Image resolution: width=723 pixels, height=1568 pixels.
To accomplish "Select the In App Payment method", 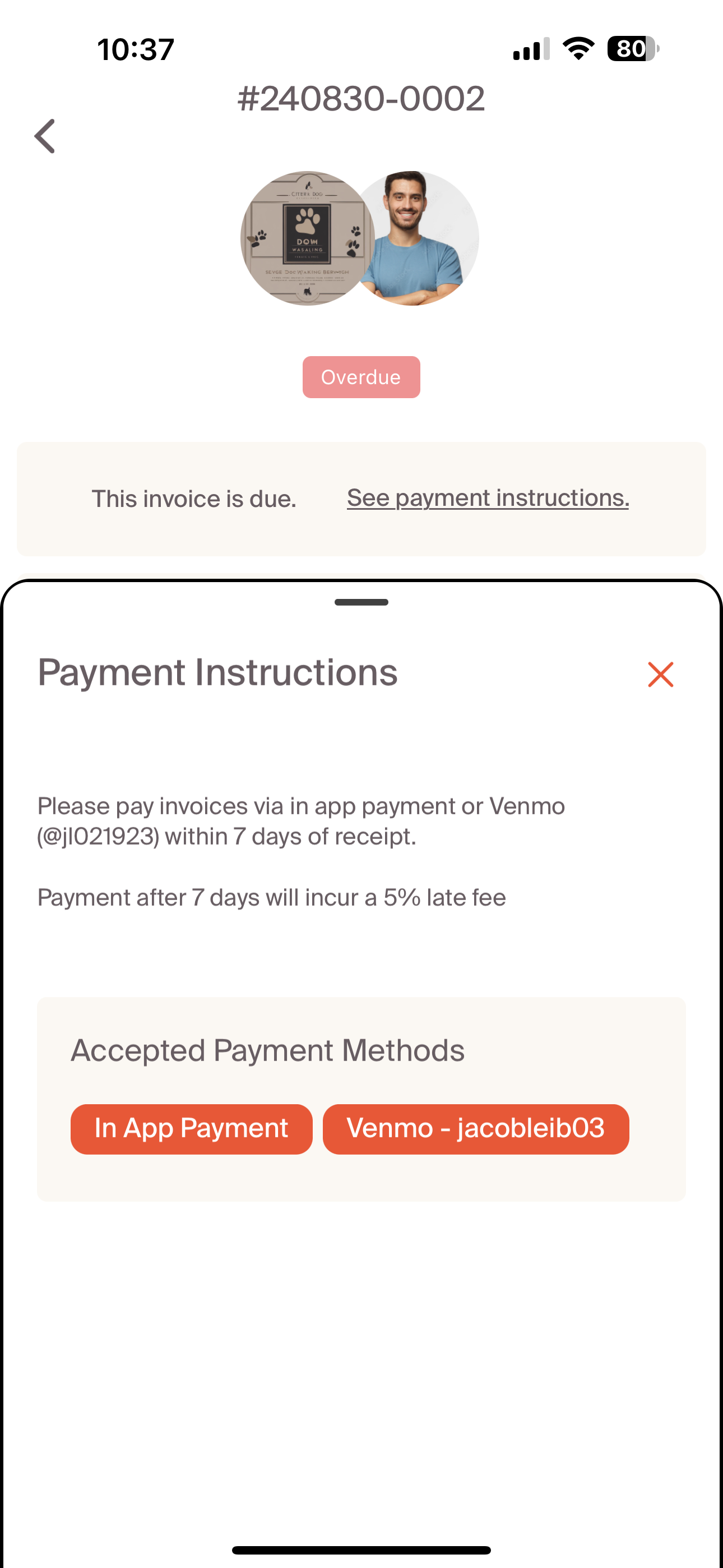I will pos(191,1128).
